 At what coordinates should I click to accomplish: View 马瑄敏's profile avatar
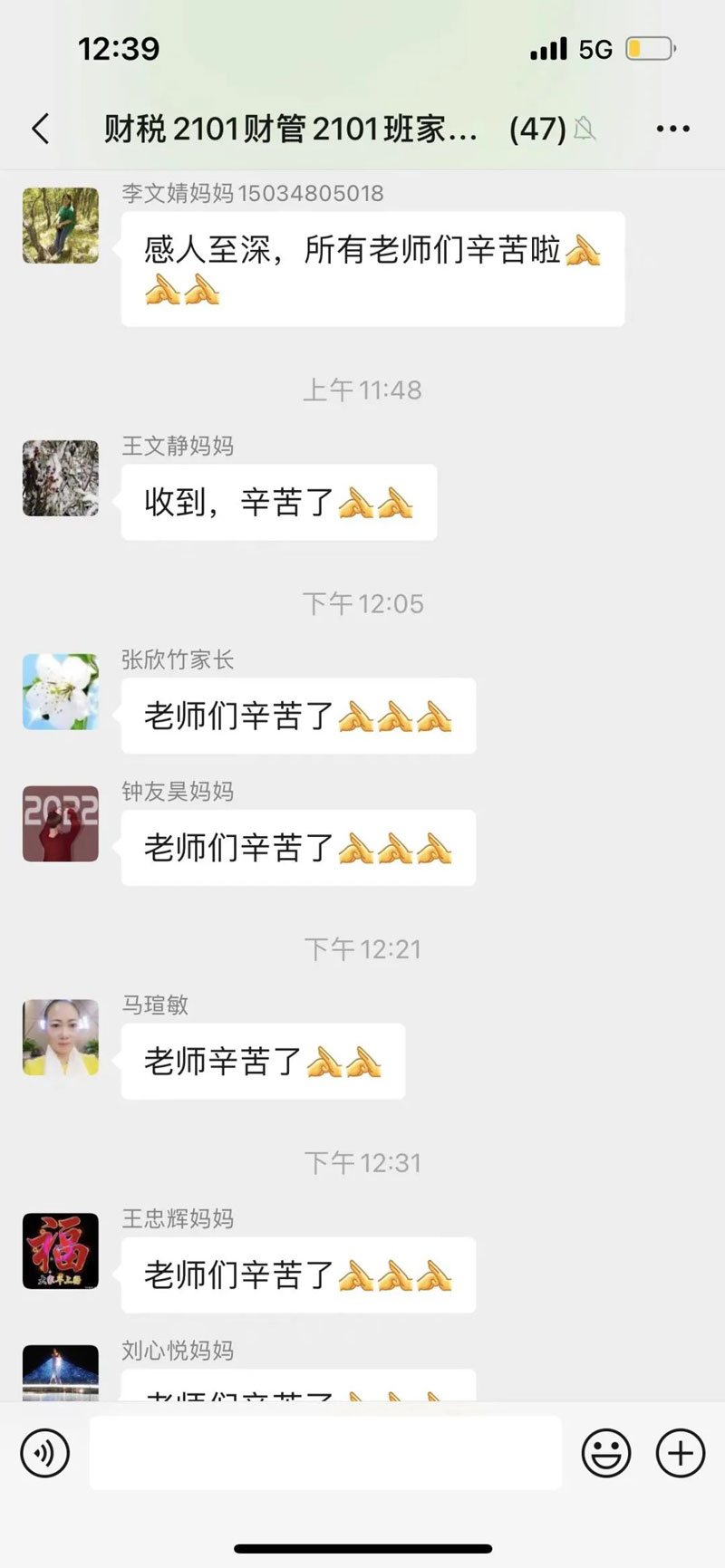(x=61, y=1037)
